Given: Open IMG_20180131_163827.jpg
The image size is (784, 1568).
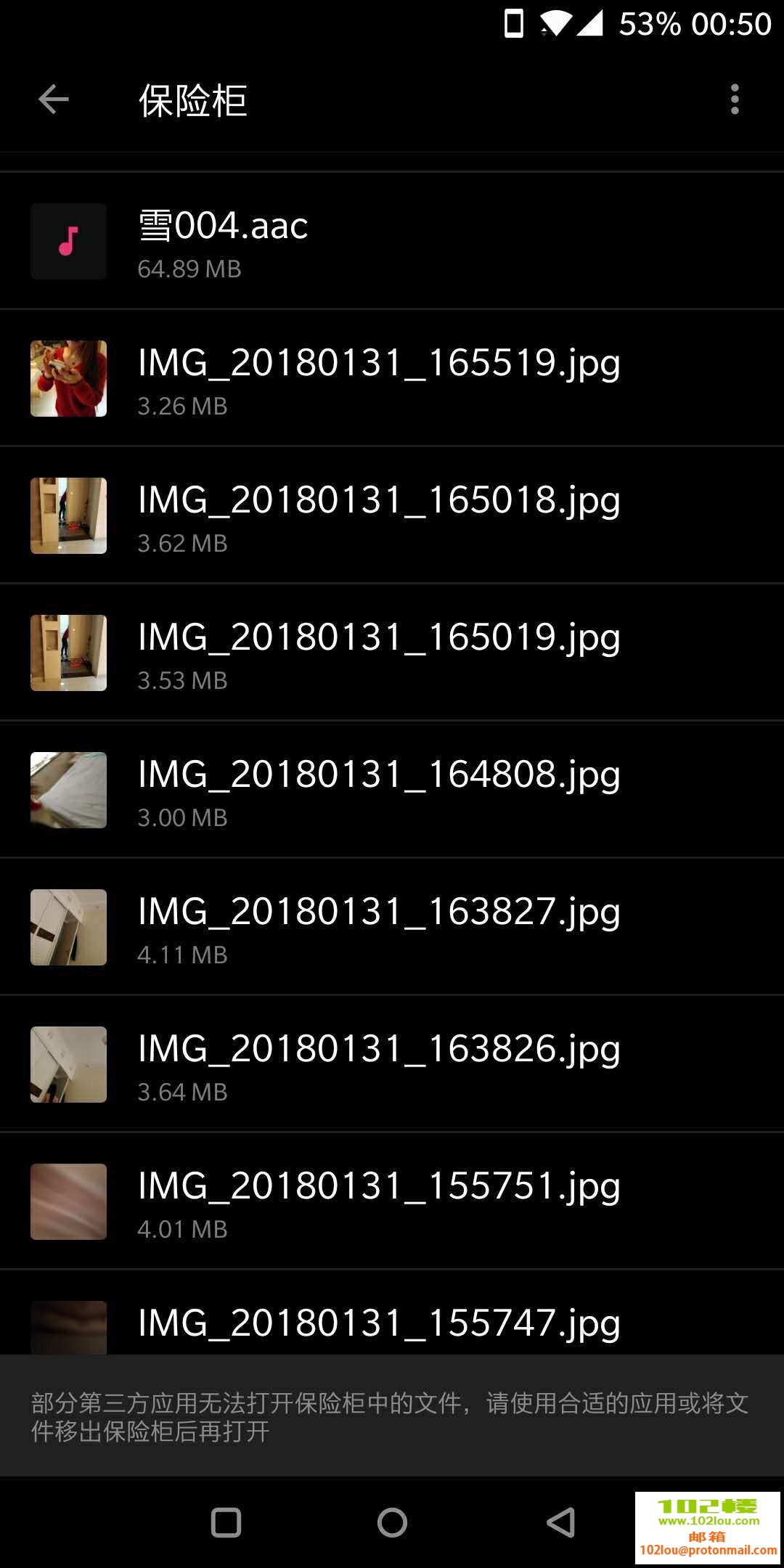Looking at the screenshot, I should pos(392,927).
